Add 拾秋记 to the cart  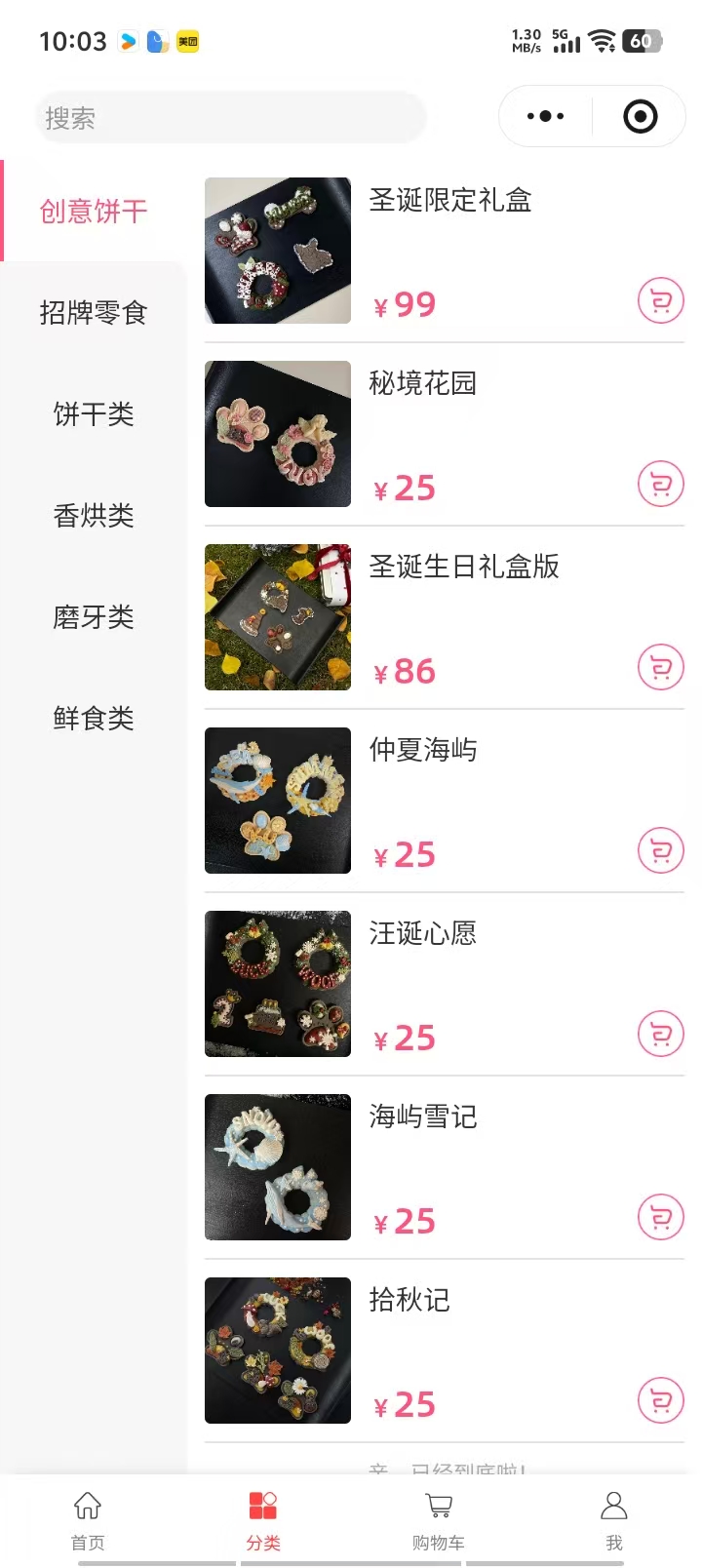pos(660,1401)
